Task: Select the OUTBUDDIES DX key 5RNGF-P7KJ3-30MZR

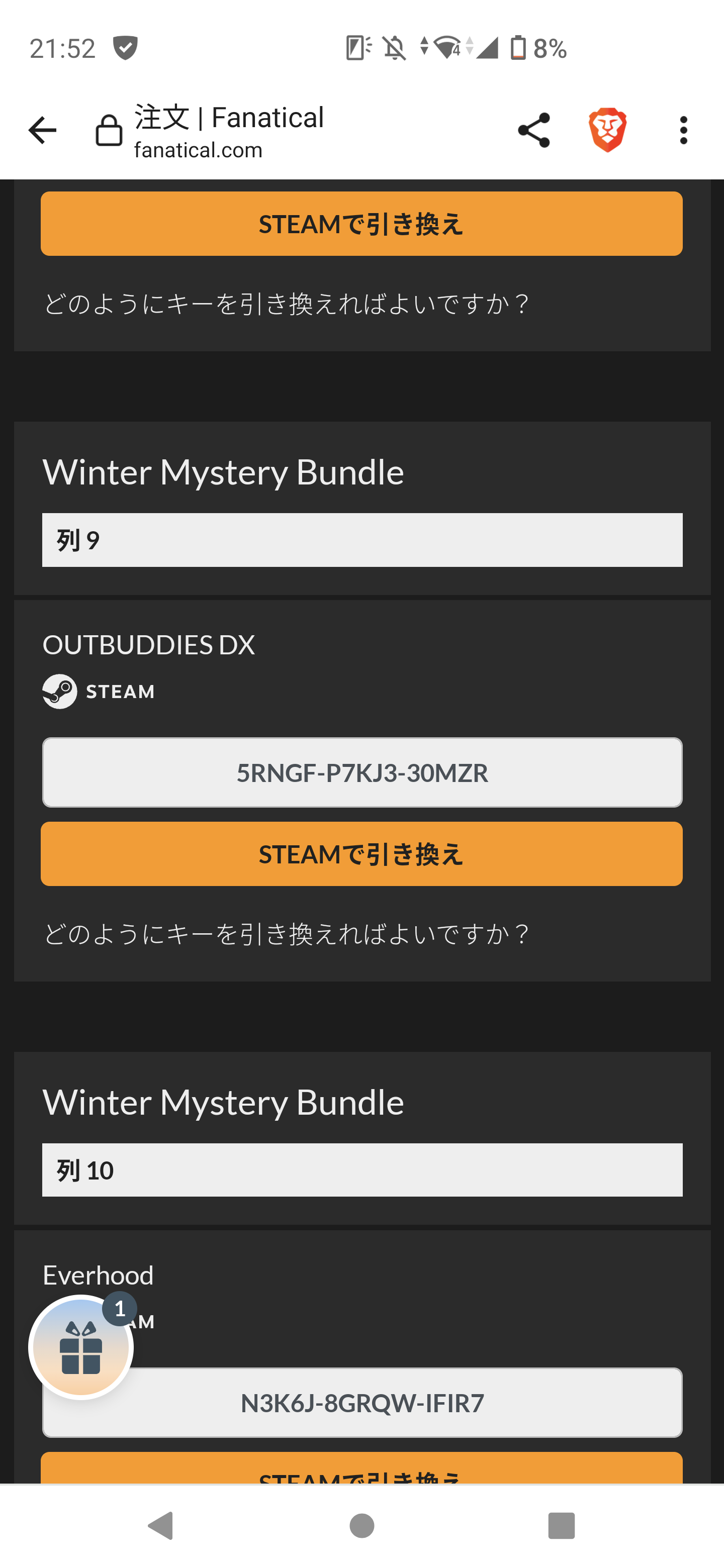Action: 361,772
